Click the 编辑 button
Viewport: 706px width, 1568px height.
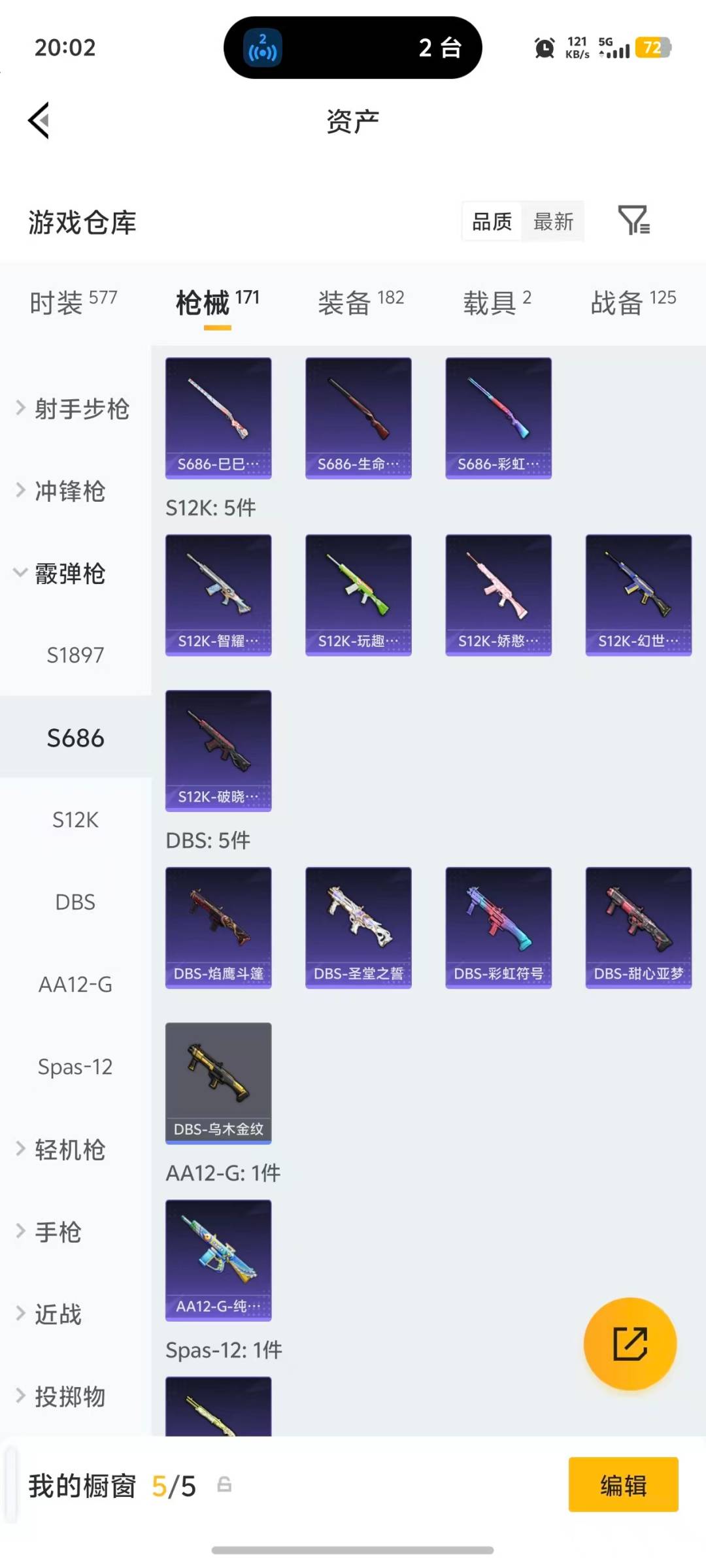[623, 1484]
